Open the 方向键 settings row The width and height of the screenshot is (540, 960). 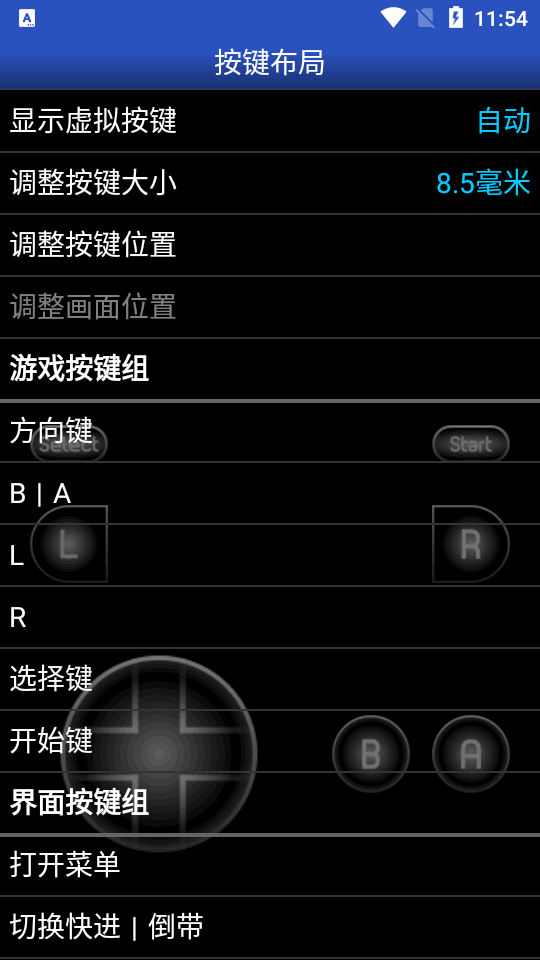click(x=270, y=432)
